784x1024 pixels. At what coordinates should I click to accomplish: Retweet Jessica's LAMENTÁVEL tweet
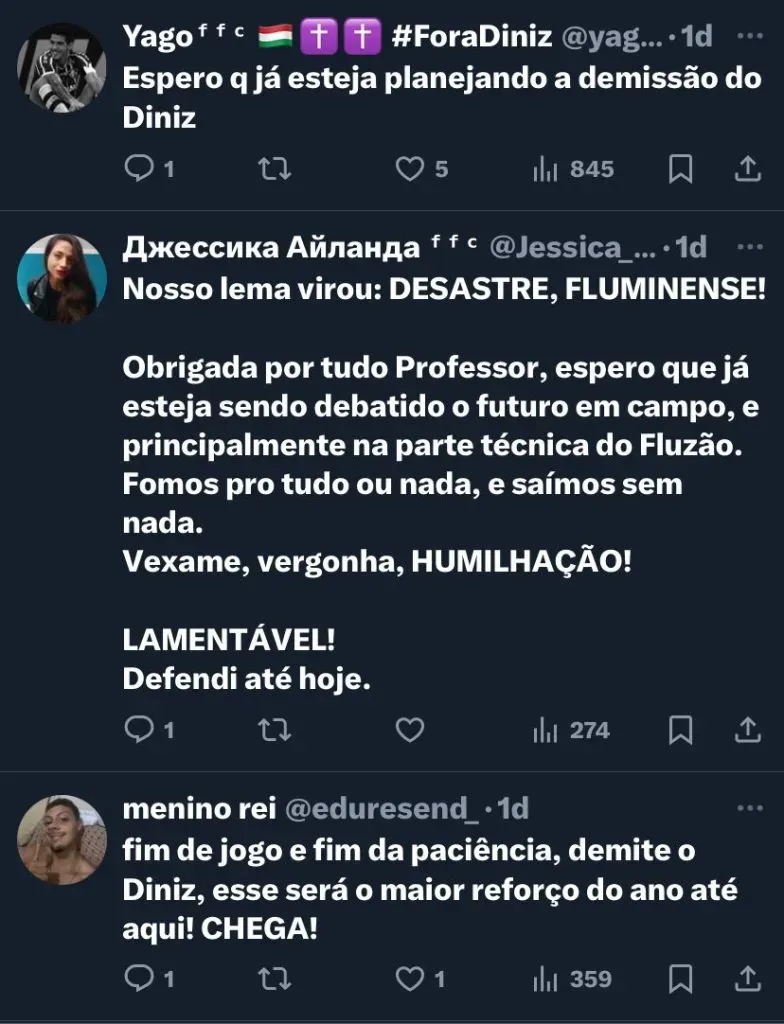269,730
